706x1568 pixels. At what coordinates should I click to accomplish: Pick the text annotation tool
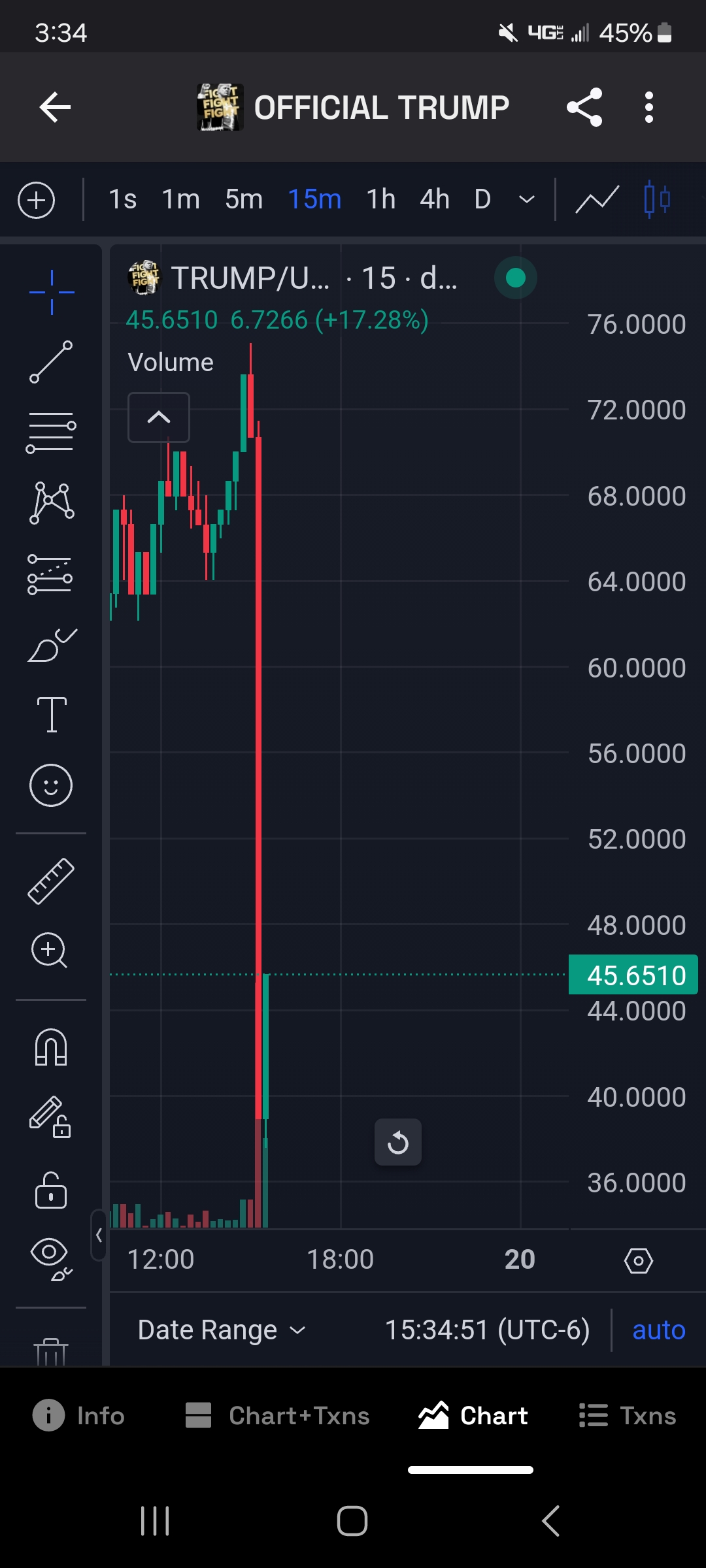click(x=52, y=714)
